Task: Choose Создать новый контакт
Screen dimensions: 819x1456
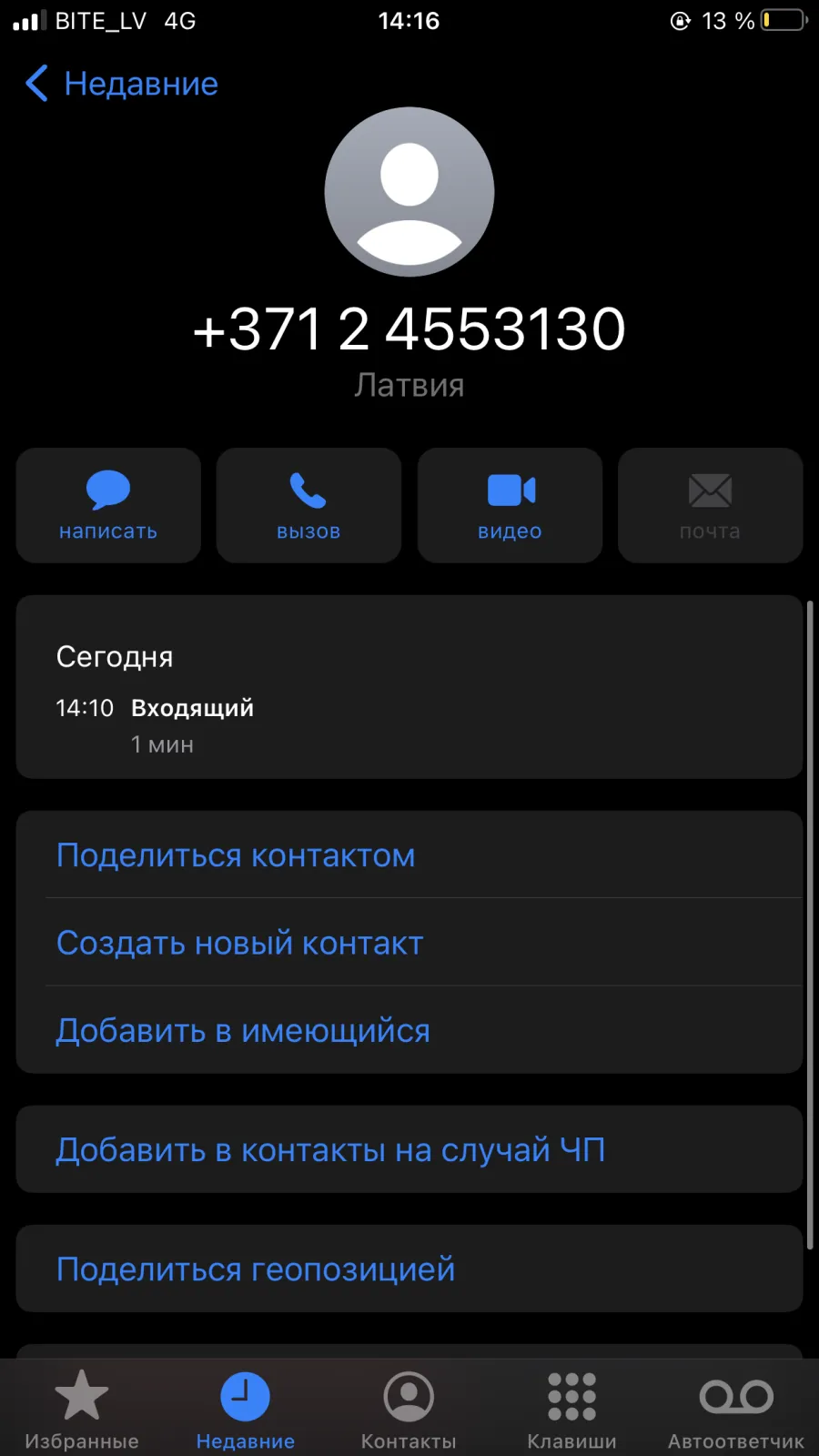Action: click(x=409, y=943)
